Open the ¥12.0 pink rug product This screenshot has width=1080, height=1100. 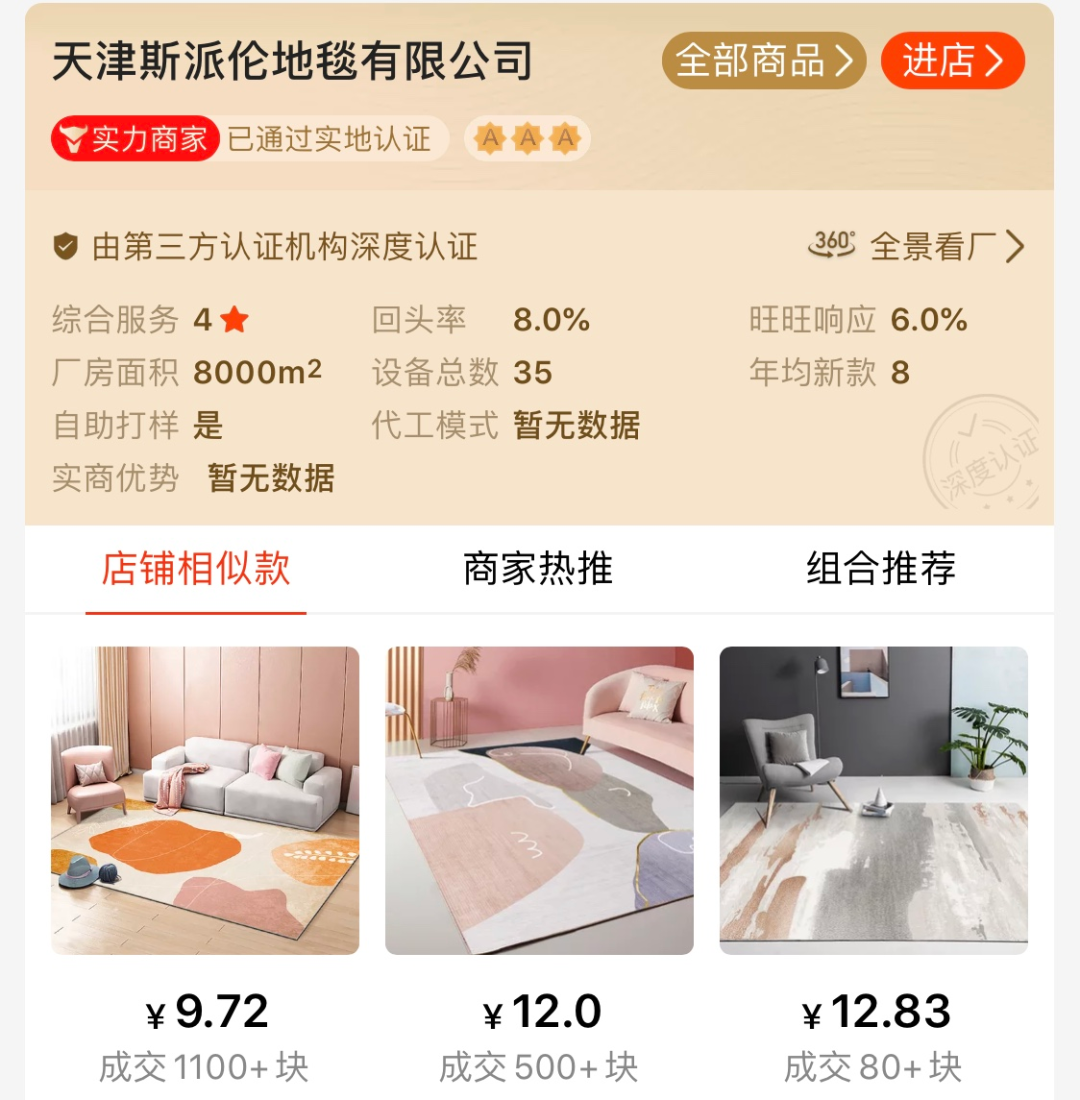click(539, 800)
